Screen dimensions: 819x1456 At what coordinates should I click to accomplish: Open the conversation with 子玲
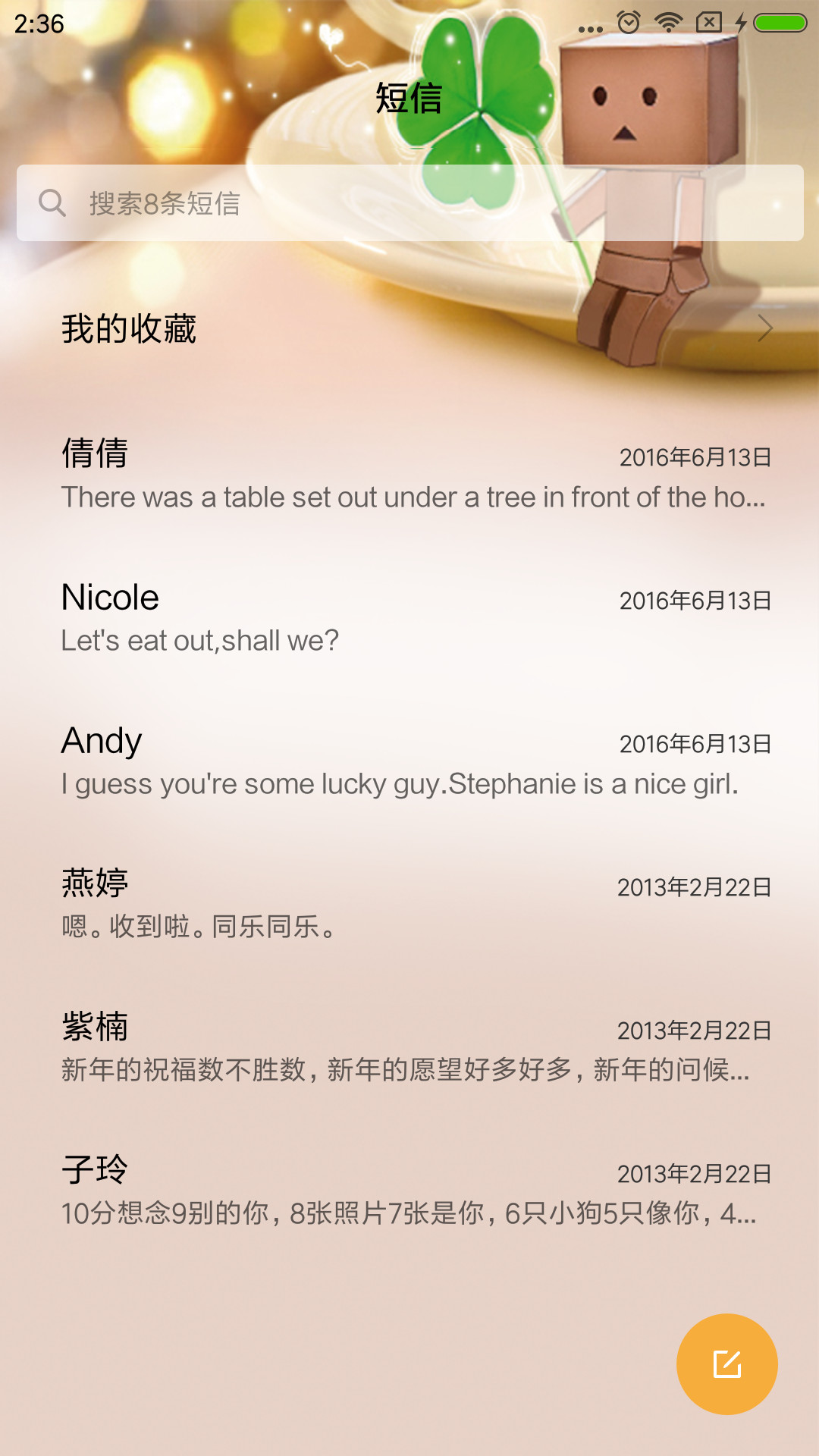[409, 1191]
